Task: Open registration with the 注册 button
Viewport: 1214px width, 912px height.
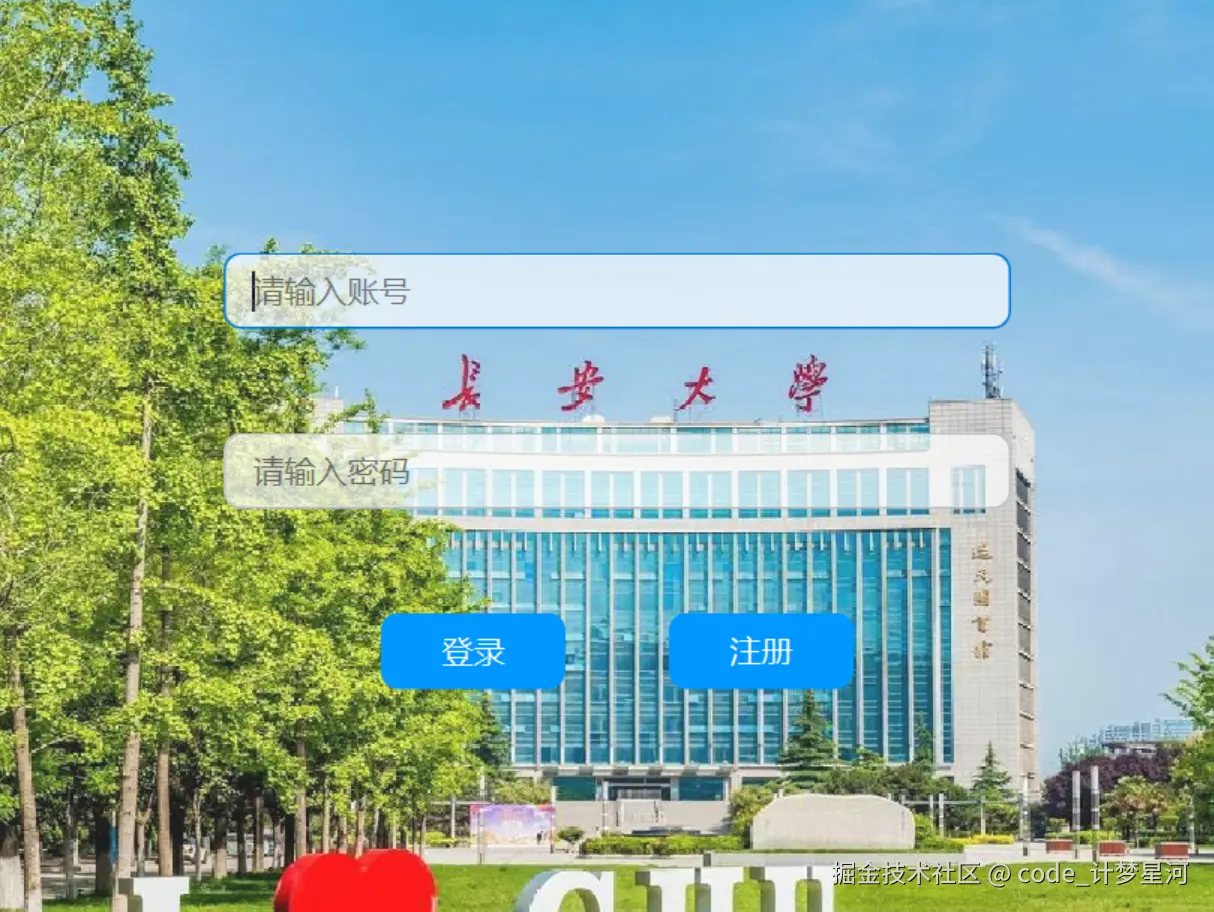Action: [761, 651]
